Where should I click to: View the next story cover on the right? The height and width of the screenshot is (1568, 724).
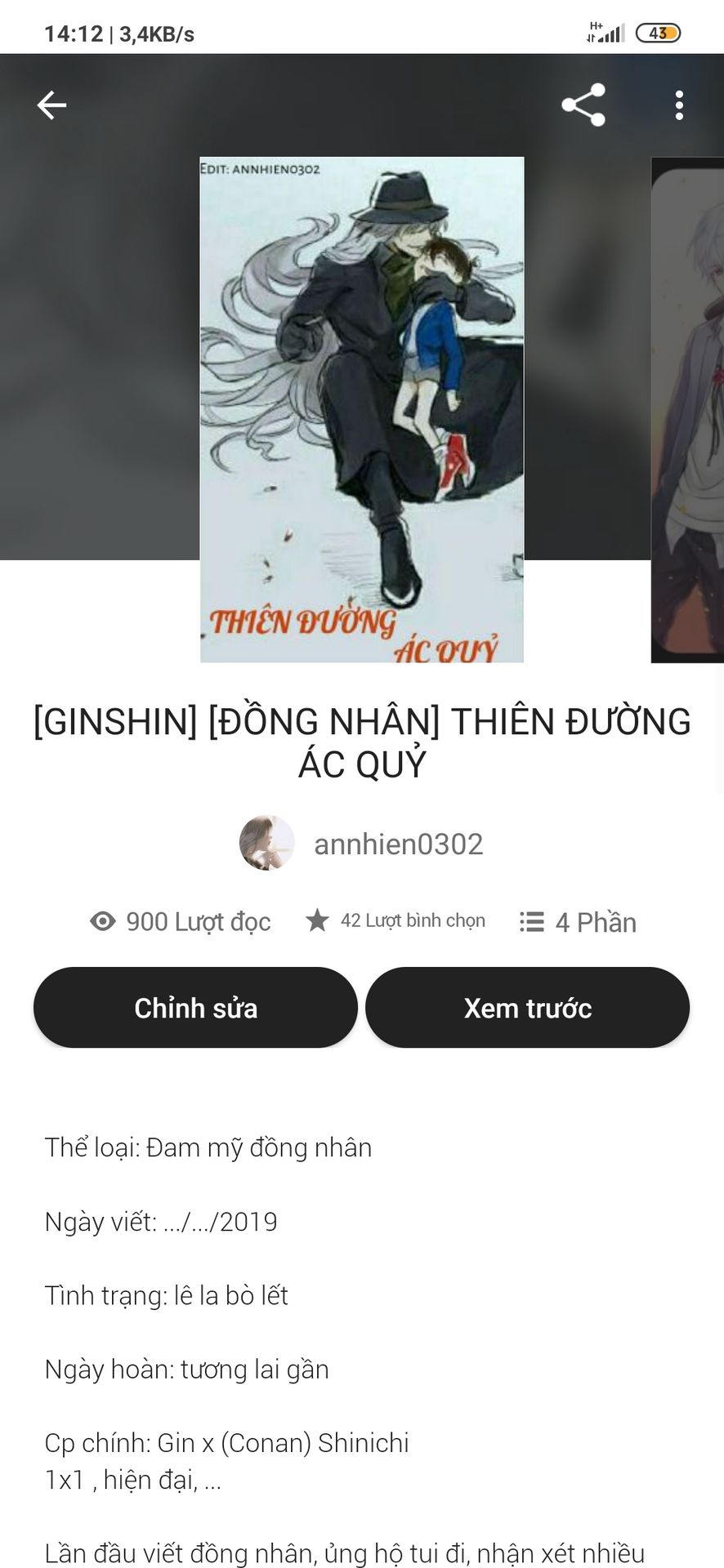(688, 409)
